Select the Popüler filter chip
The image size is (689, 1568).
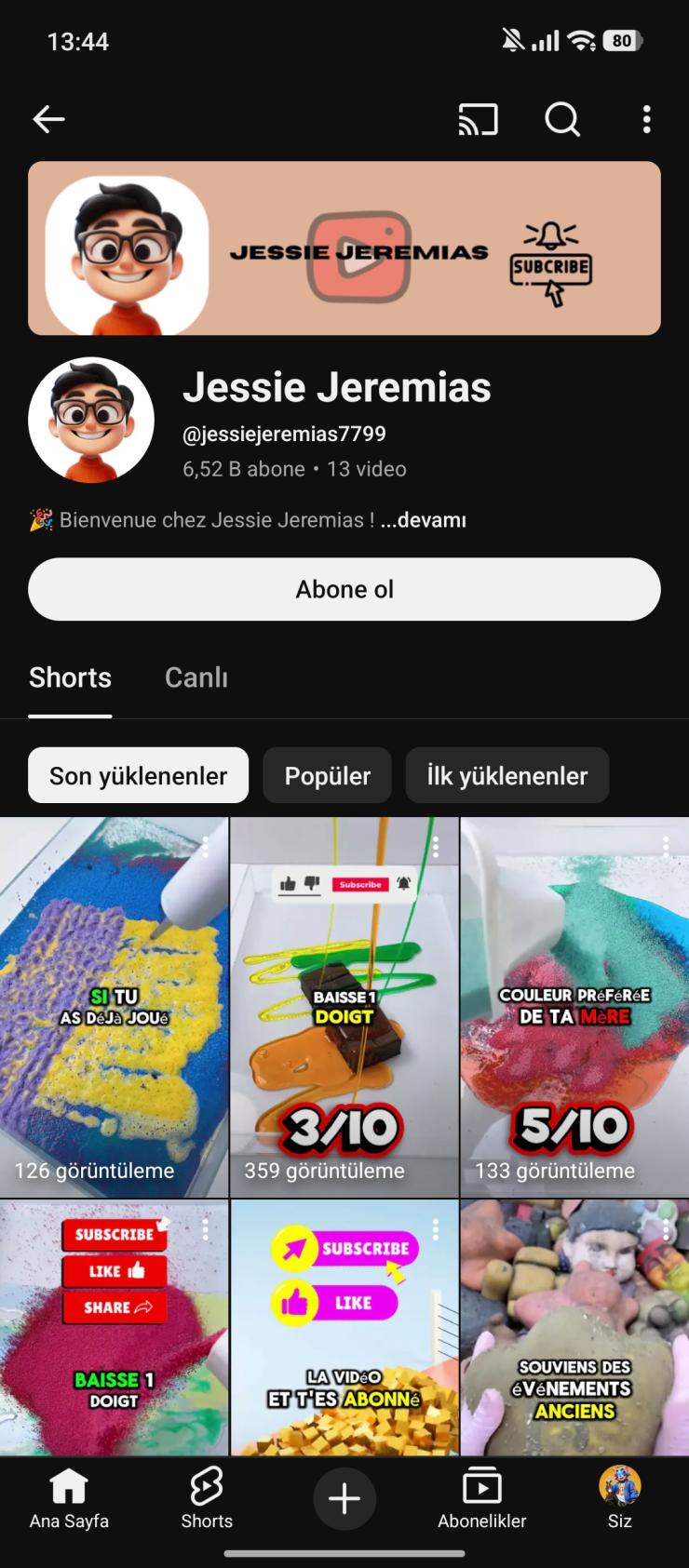tap(327, 775)
